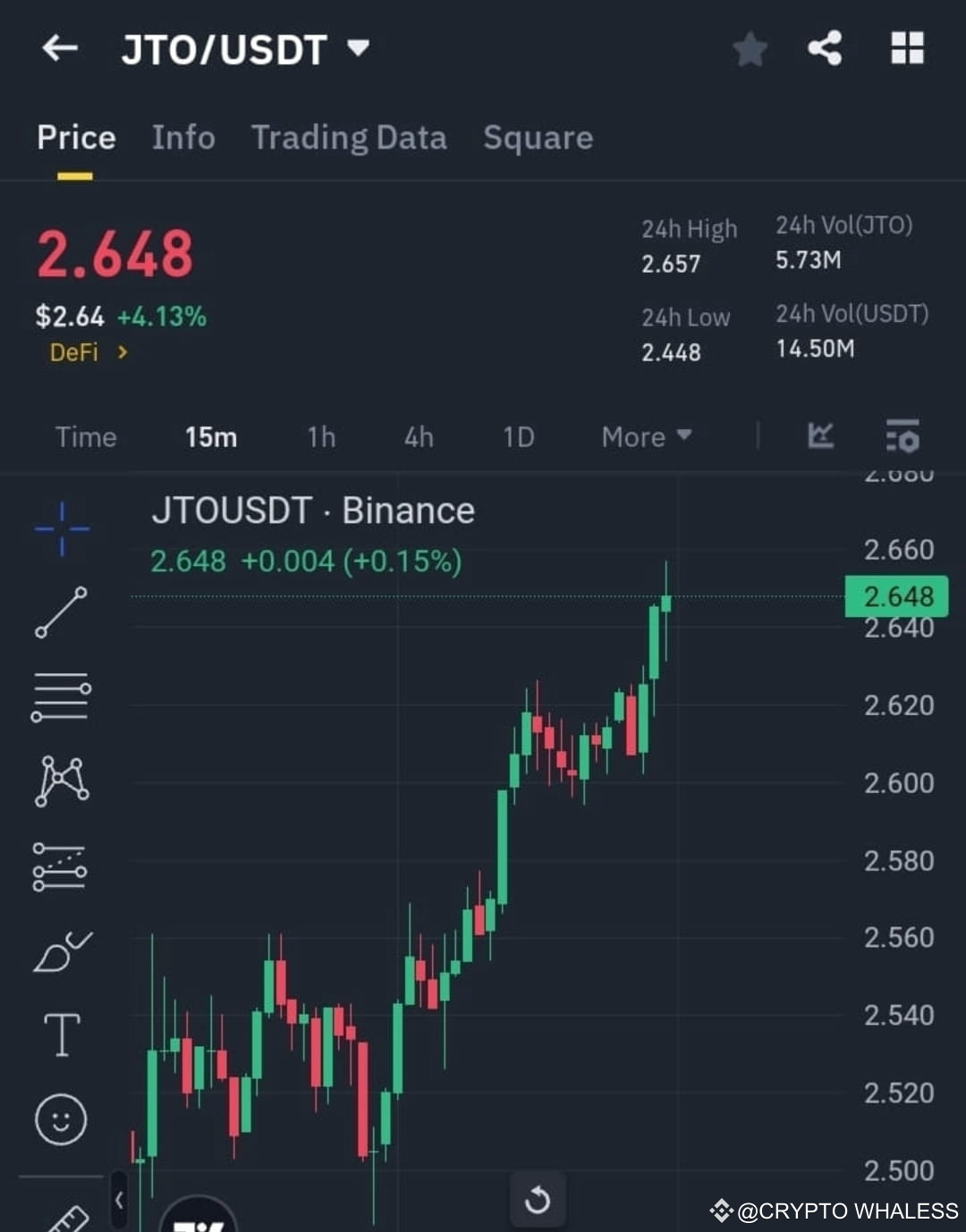Collapse the bottom tools panel chevron
Image resolution: width=966 pixels, height=1232 pixels.
tap(119, 1202)
